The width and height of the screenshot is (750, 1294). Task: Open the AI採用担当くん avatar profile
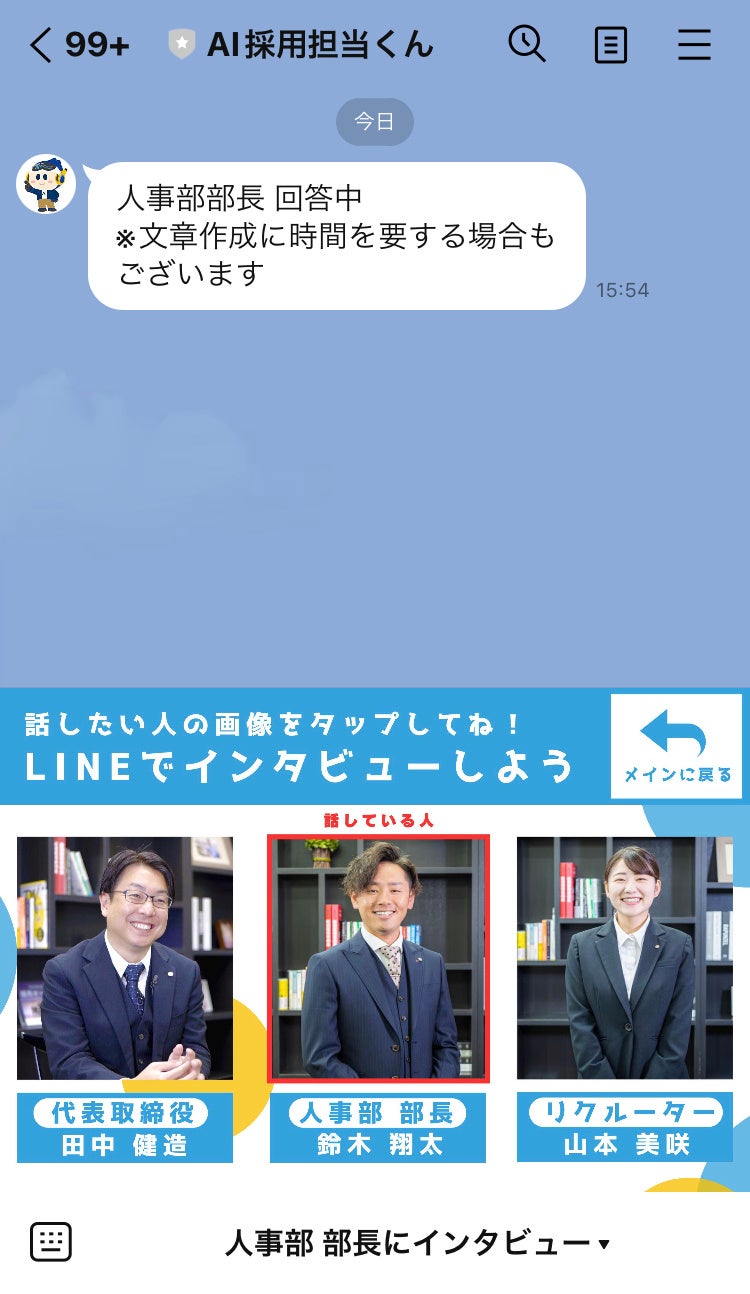coord(46,184)
